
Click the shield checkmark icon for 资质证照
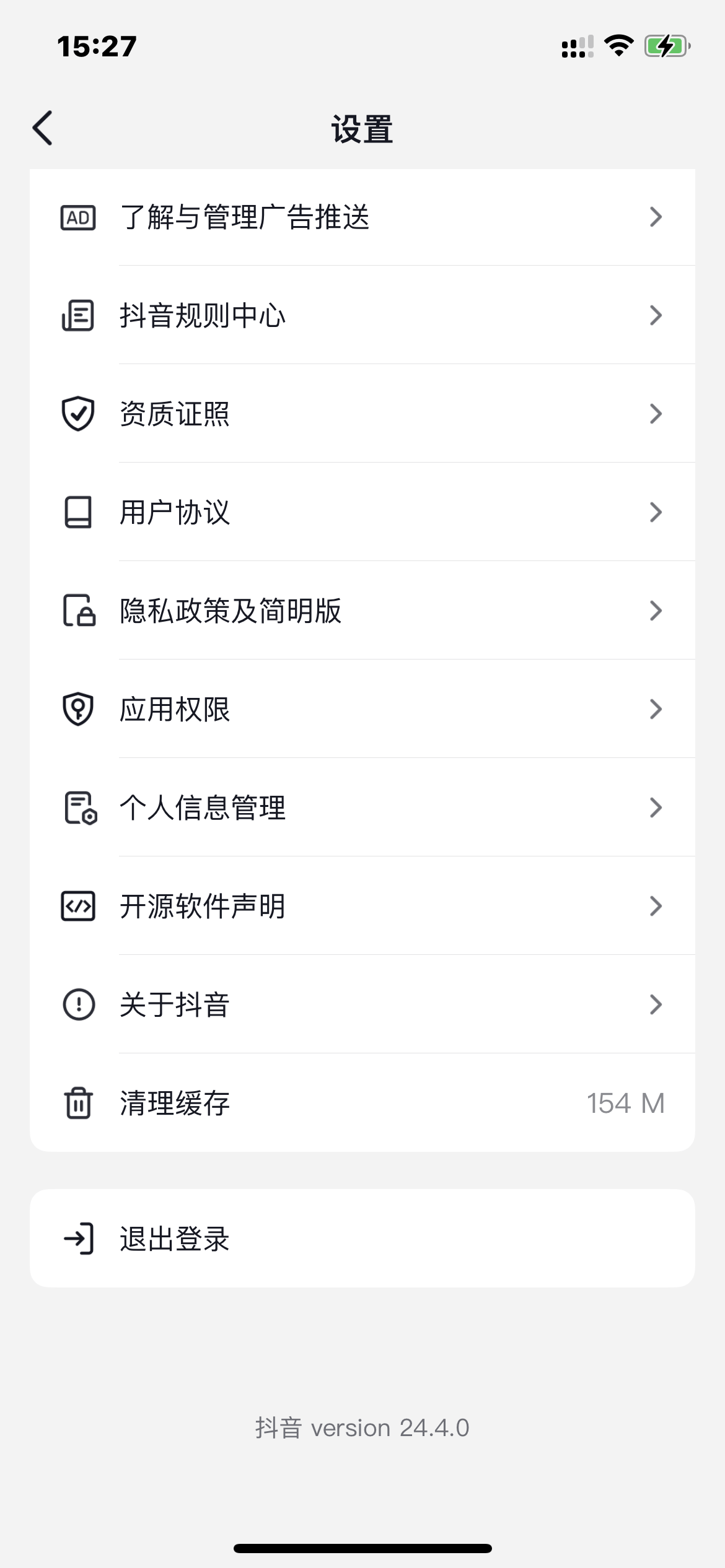(x=77, y=414)
